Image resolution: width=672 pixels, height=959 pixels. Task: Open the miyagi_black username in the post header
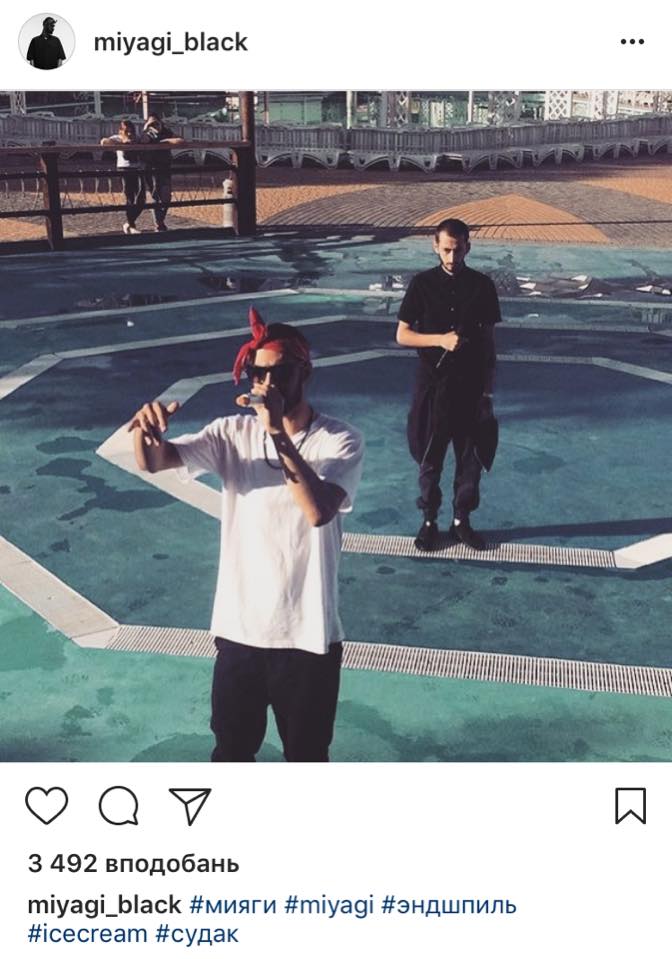click(x=170, y=42)
